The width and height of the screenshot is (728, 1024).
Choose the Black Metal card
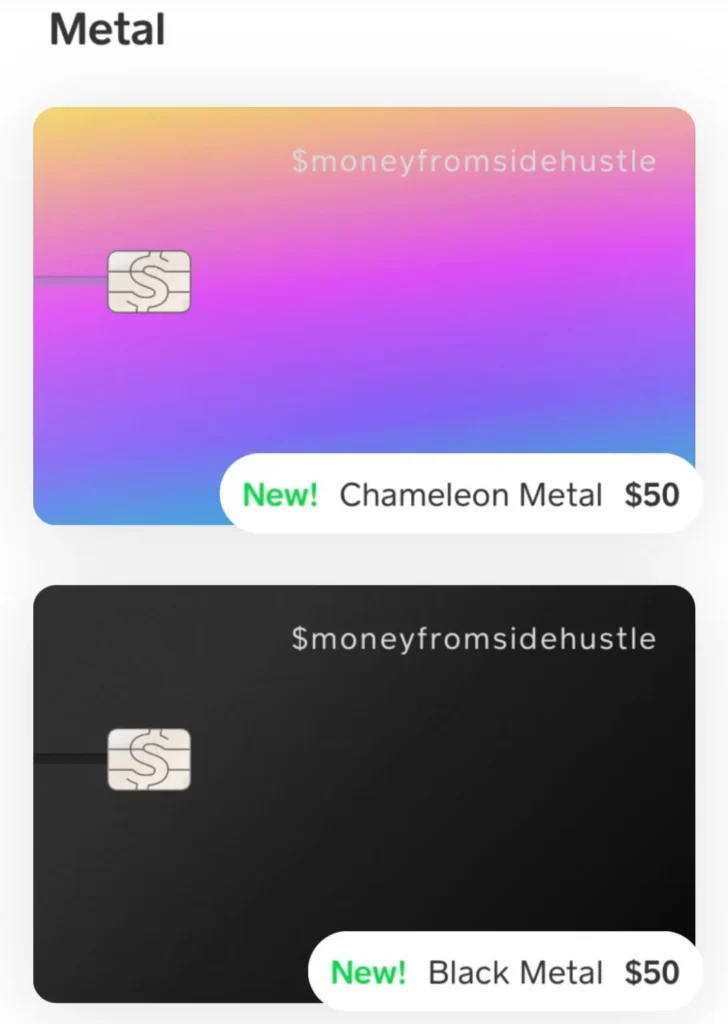(x=364, y=793)
